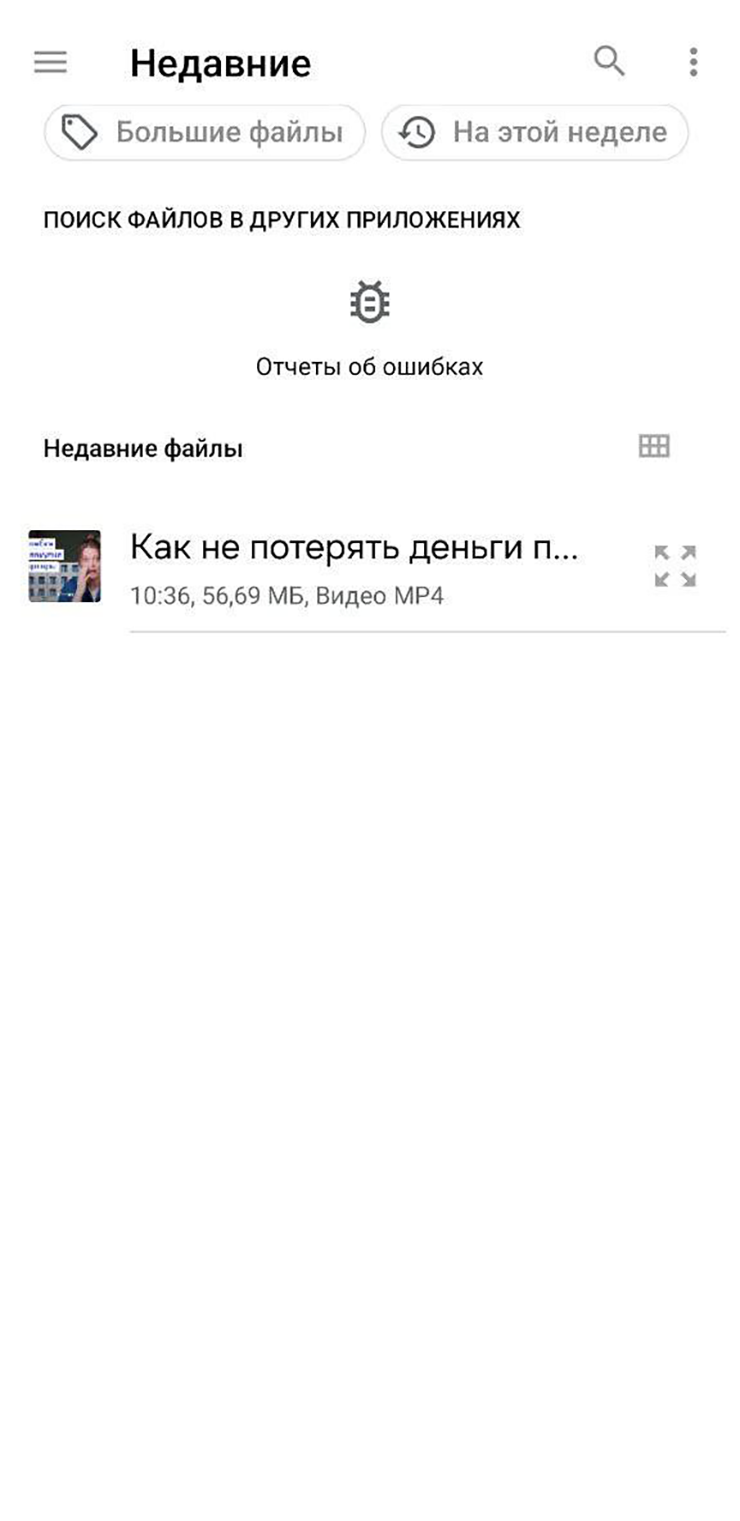Open the overflow menu

pos(693,62)
